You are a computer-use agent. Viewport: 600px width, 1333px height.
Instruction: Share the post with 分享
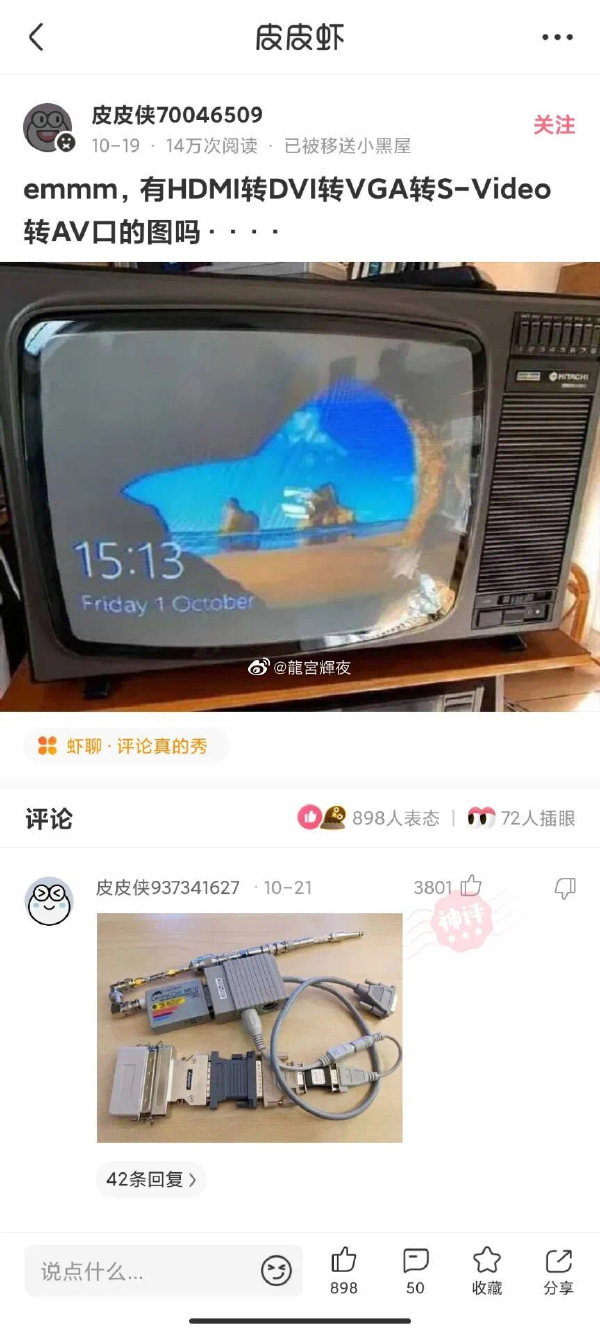coord(558,1270)
